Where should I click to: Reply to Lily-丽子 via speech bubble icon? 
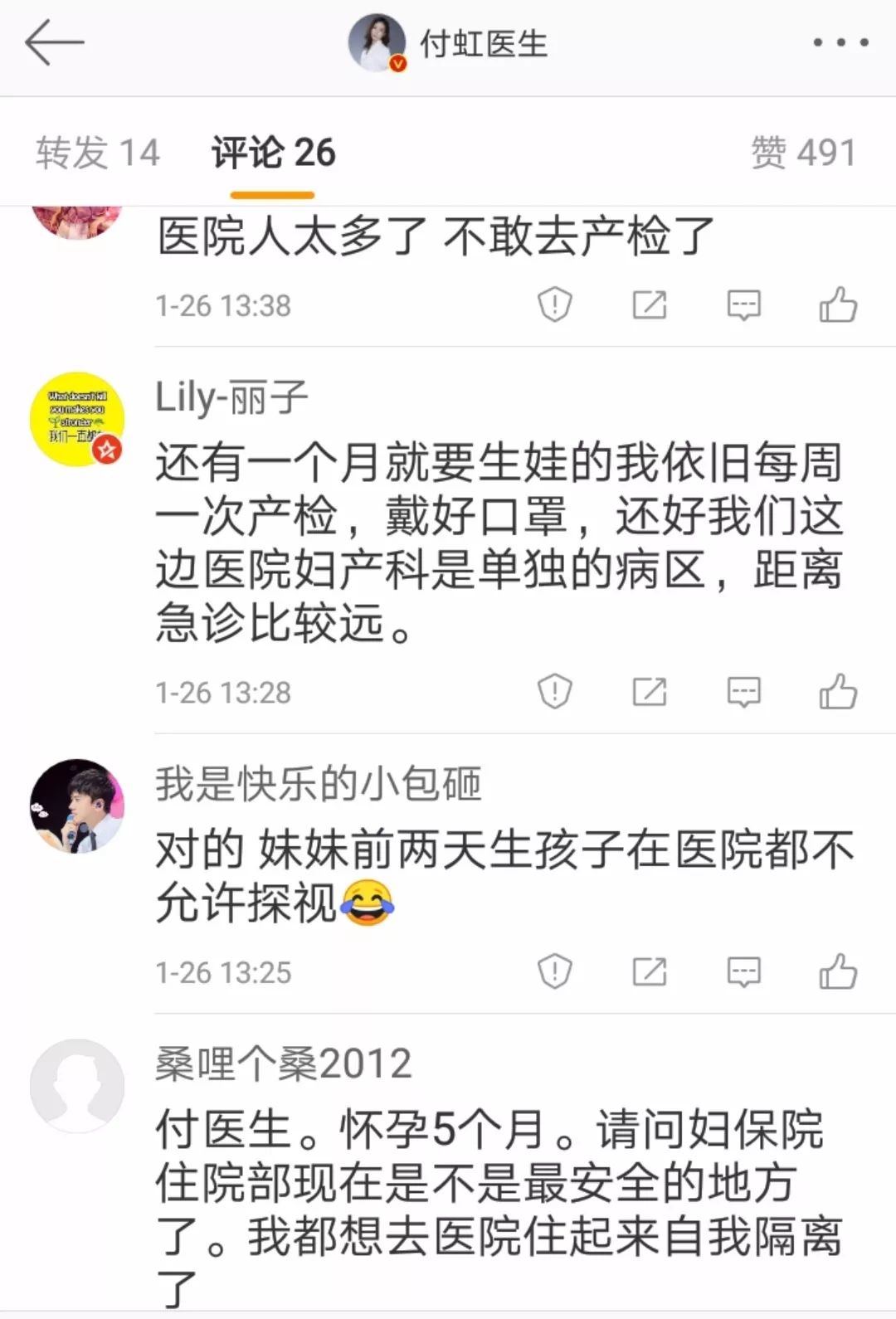pos(744,691)
